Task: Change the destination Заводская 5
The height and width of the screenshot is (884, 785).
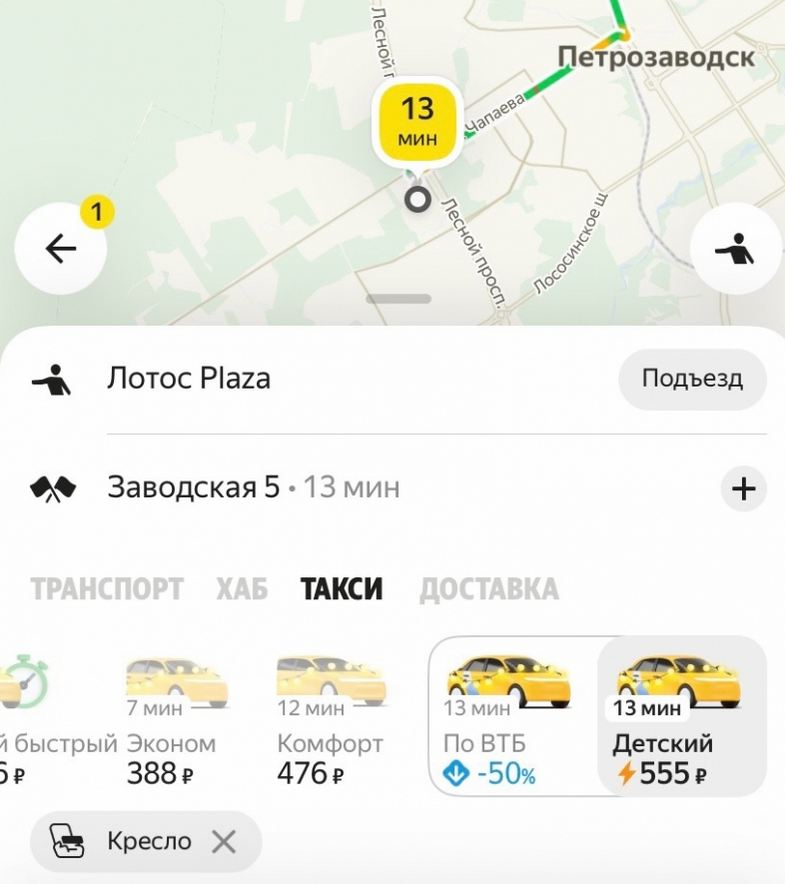Action: pyautogui.click(x=194, y=488)
